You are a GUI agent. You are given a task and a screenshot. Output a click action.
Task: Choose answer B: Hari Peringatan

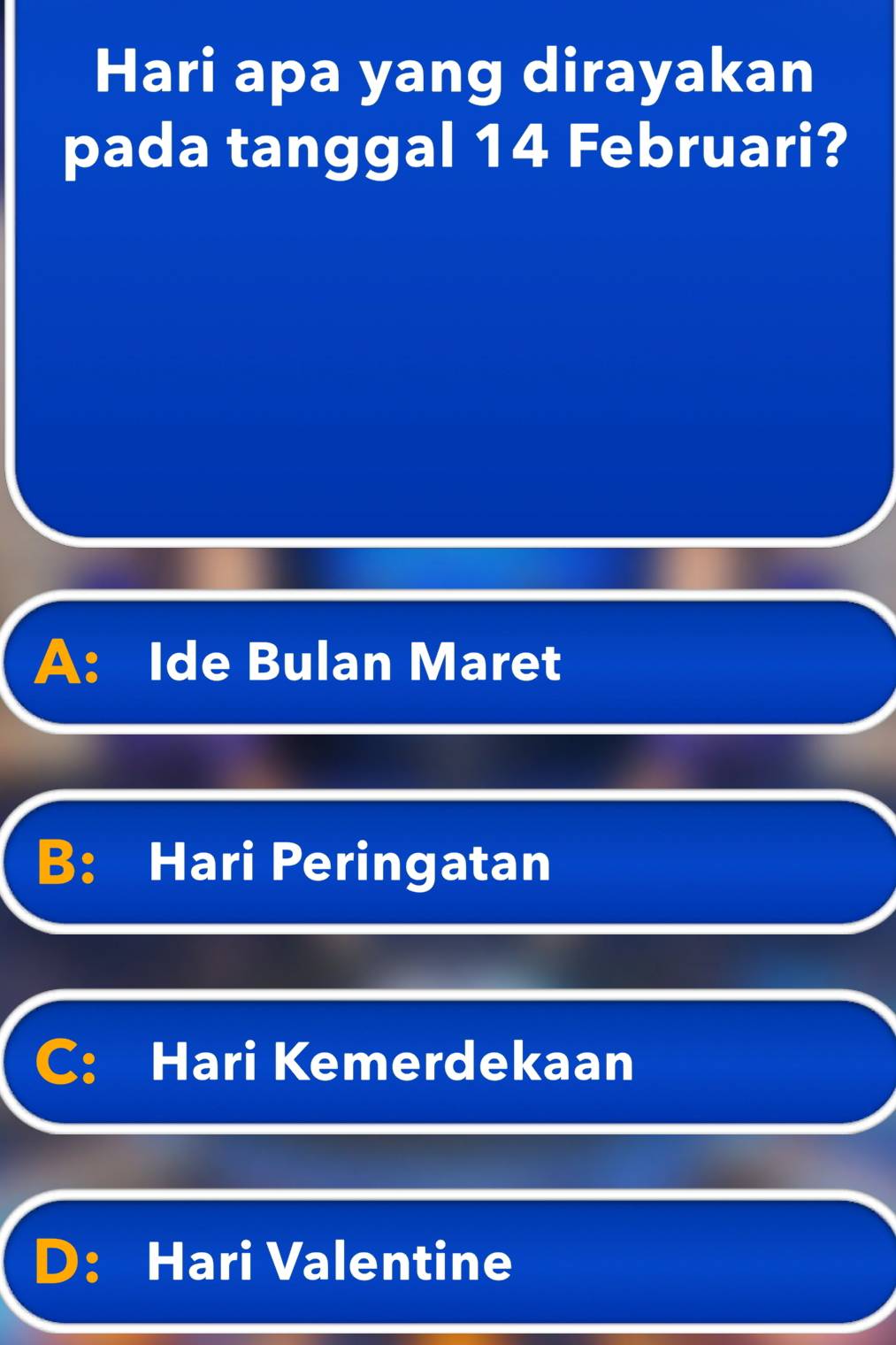click(448, 862)
